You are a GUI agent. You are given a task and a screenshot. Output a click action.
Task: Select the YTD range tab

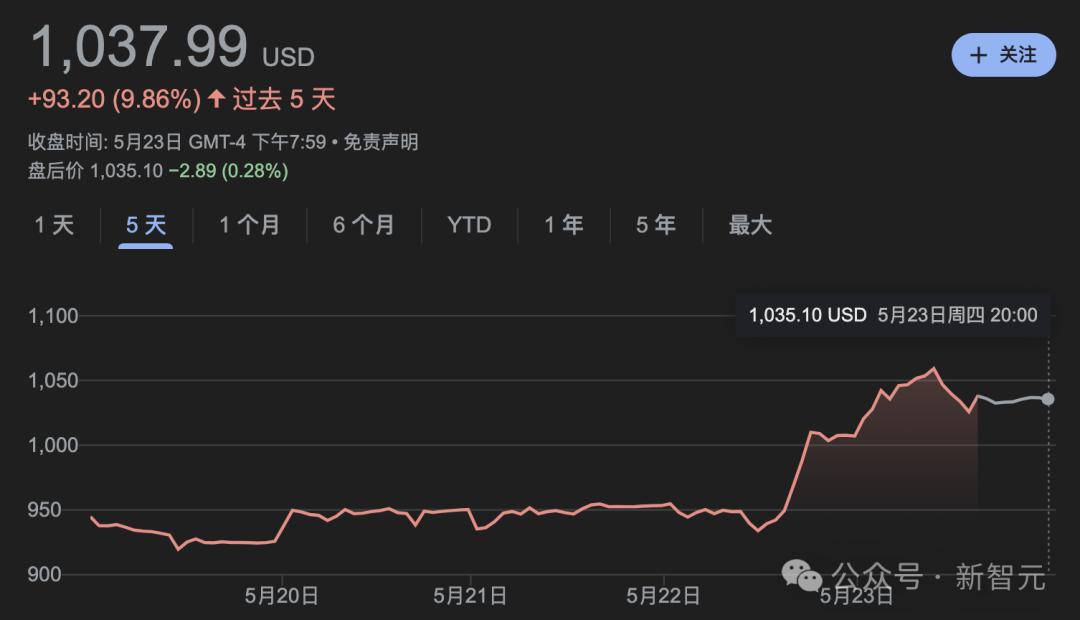[469, 225]
